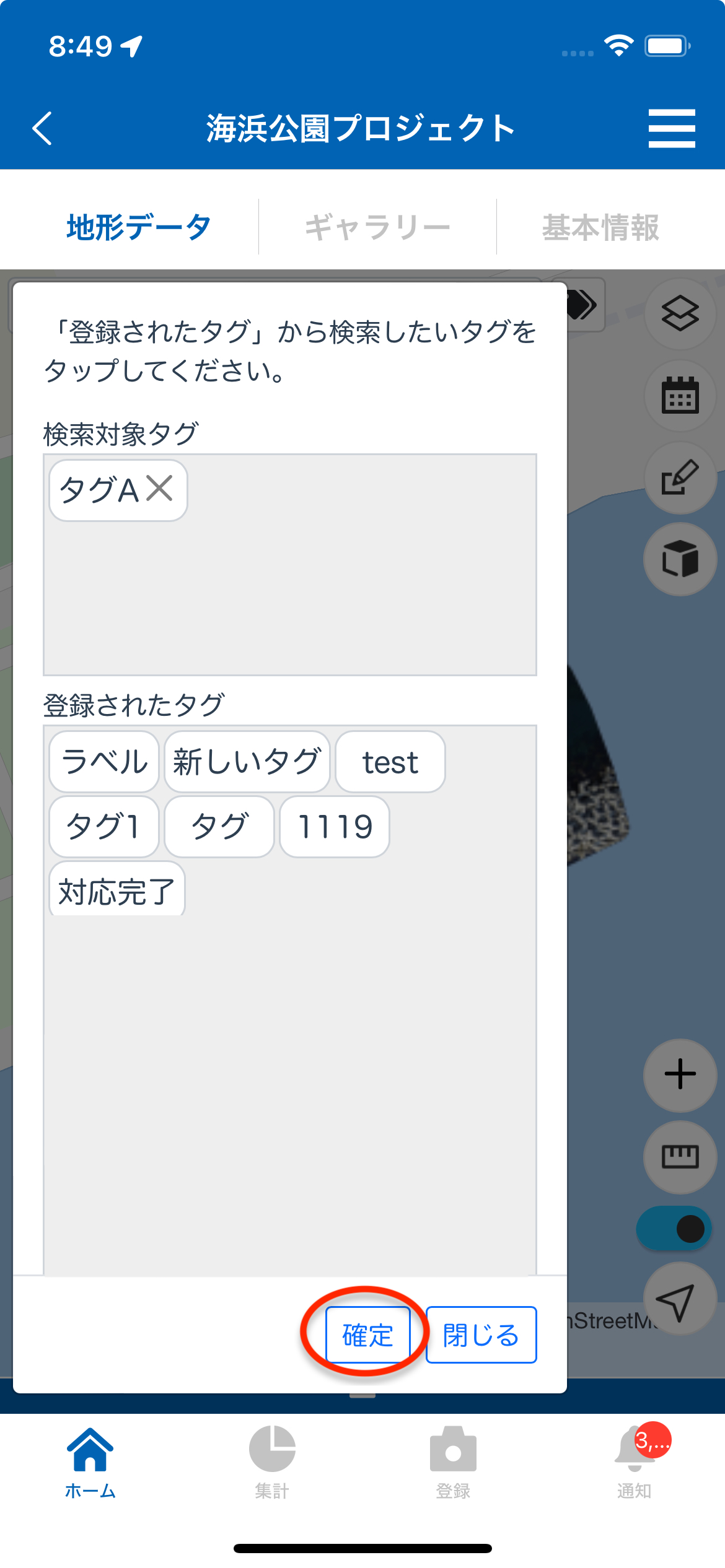Switch to the ギャラリー tab
Viewport: 725px width, 1568px height.
pos(377,227)
